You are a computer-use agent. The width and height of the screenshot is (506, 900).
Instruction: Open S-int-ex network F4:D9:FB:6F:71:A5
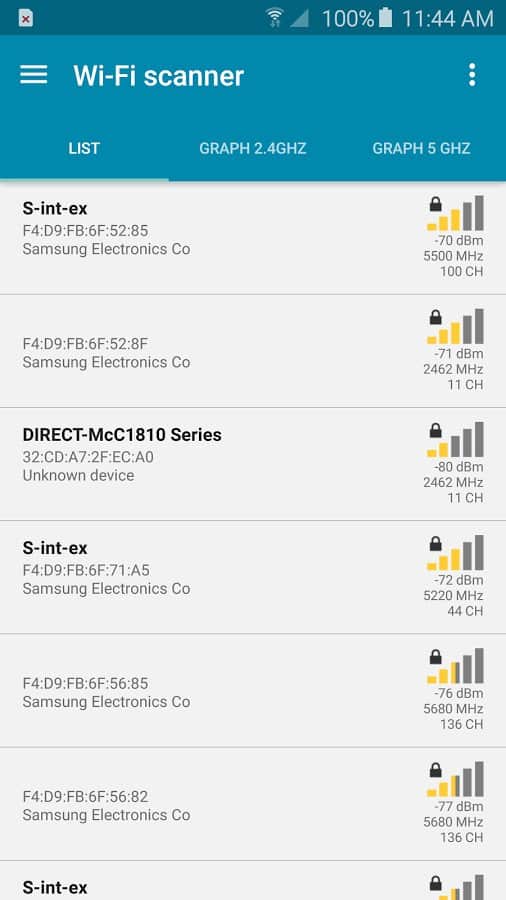tap(253, 577)
